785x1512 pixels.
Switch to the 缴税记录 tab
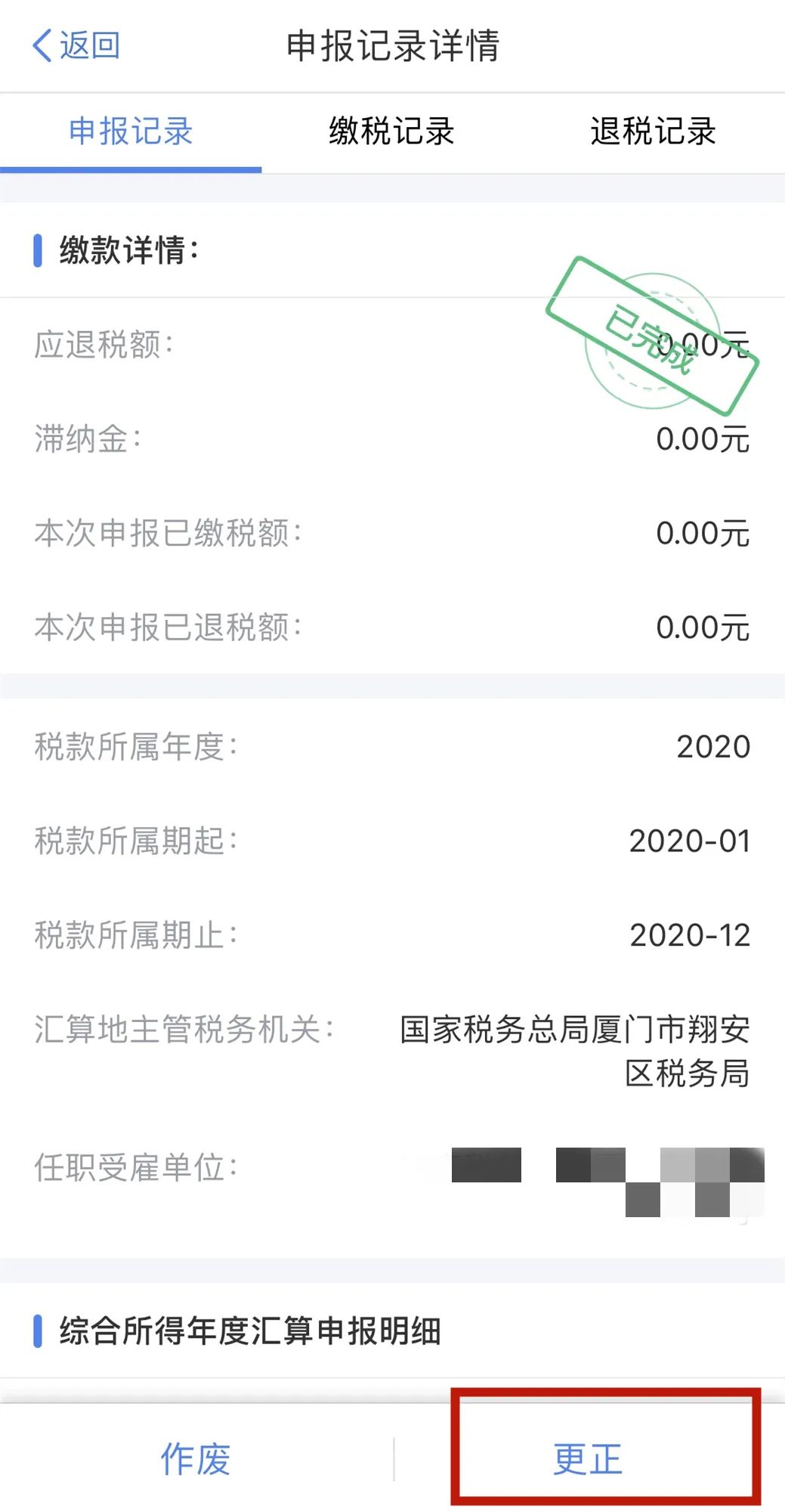point(391,132)
